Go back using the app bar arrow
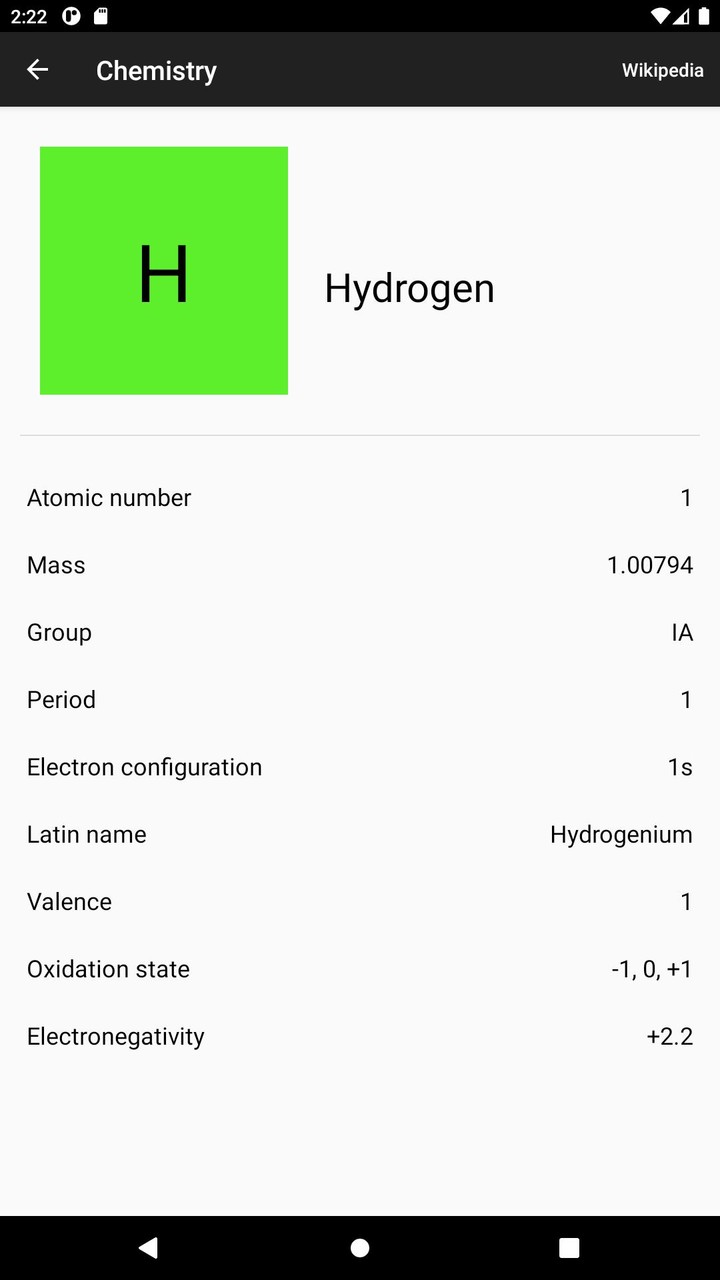This screenshot has width=720, height=1280. 37,70
